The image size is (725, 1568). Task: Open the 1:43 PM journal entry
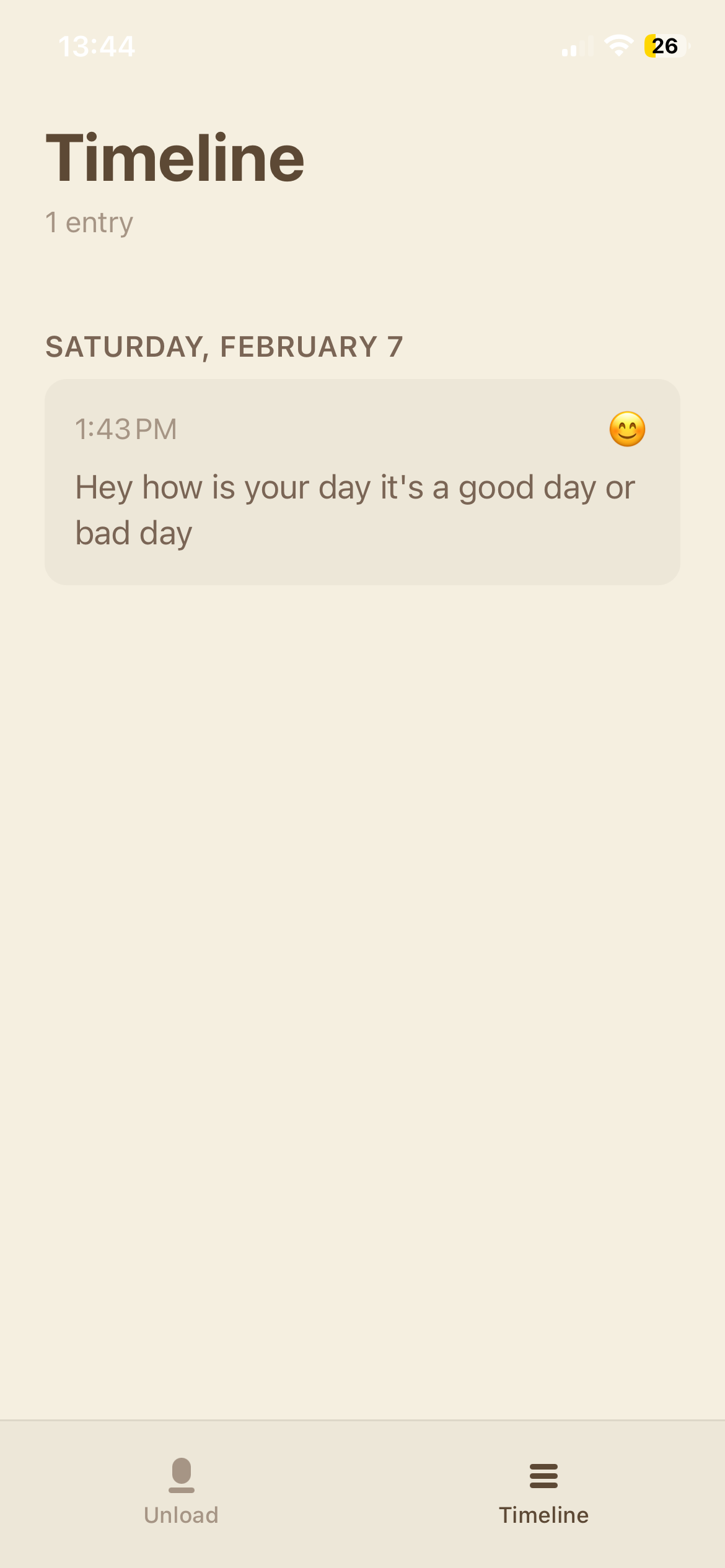(362, 482)
